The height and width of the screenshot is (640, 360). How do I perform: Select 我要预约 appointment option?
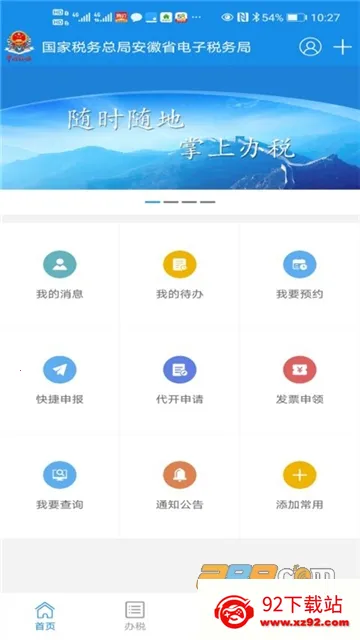coord(300,274)
